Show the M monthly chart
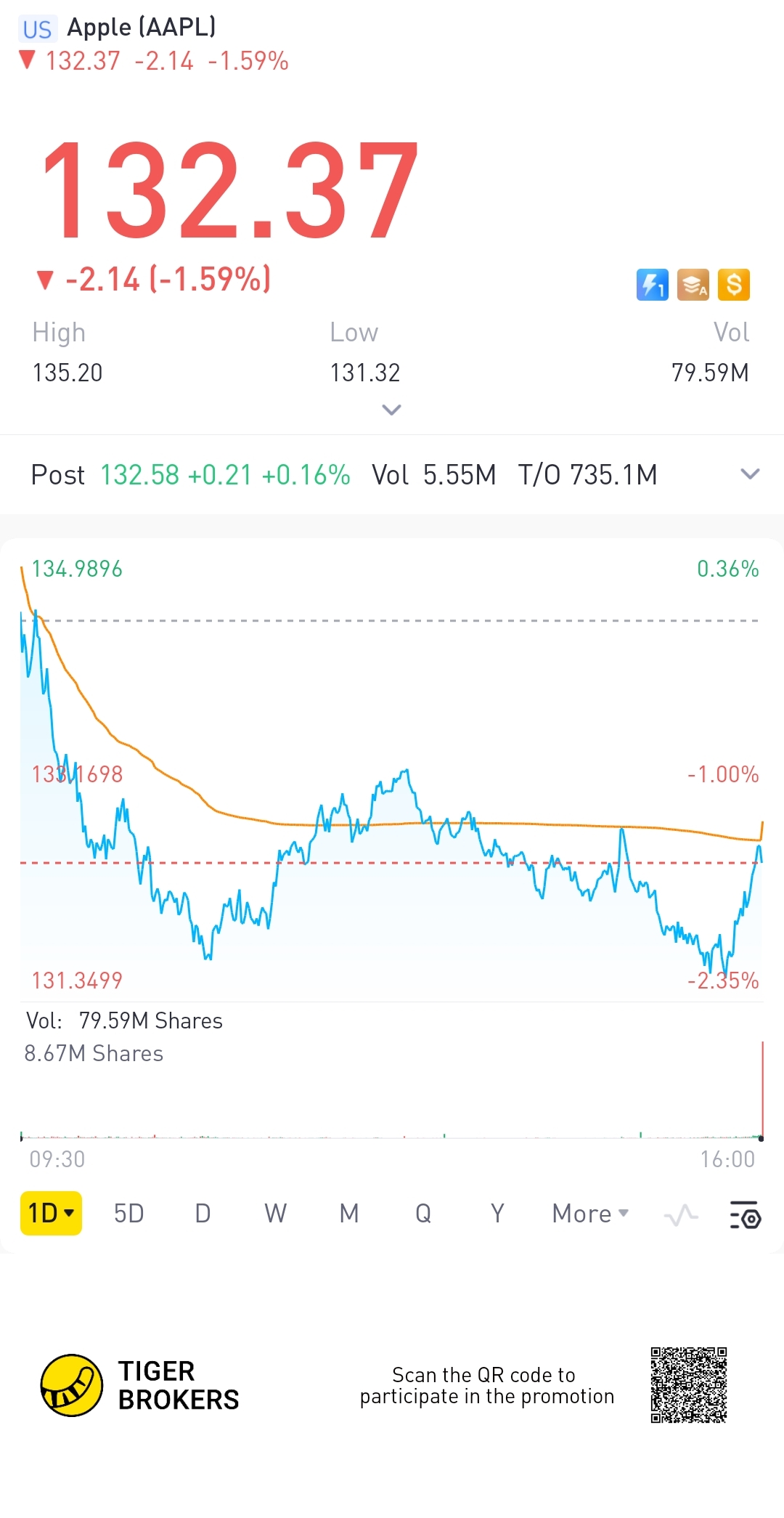Image resolution: width=784 pixels, height=1518 pixels. [x=349, y=1213]
